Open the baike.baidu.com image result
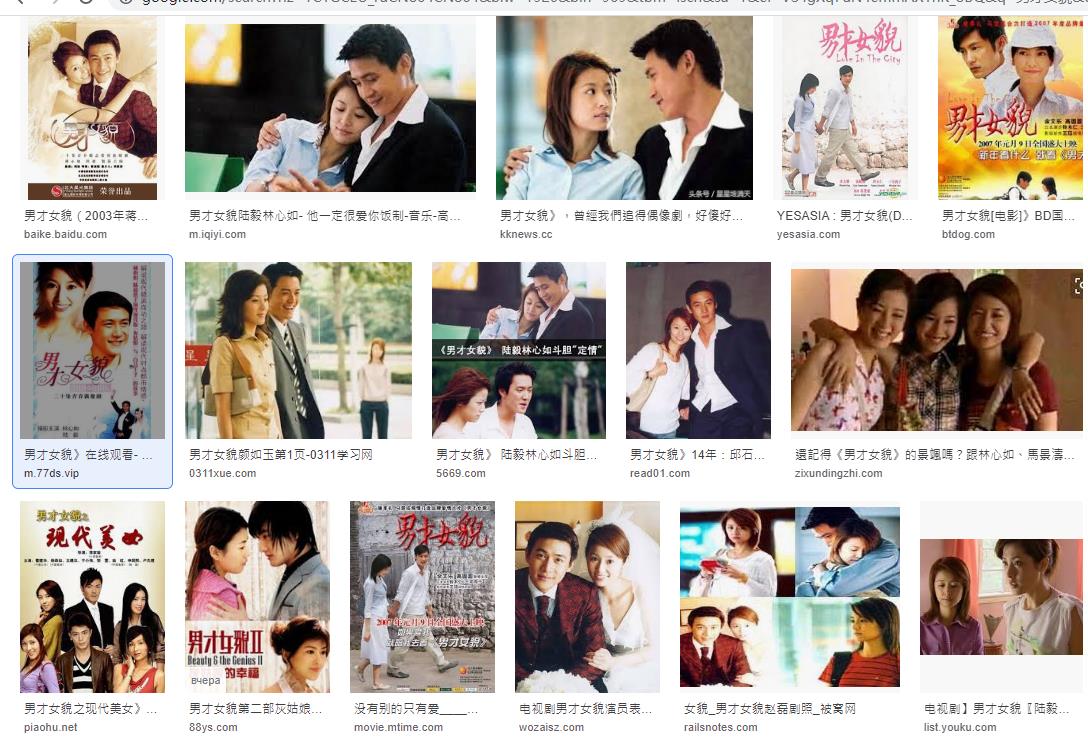The height and width of the screenshot is (743, 1088). [x=92, y=108]
